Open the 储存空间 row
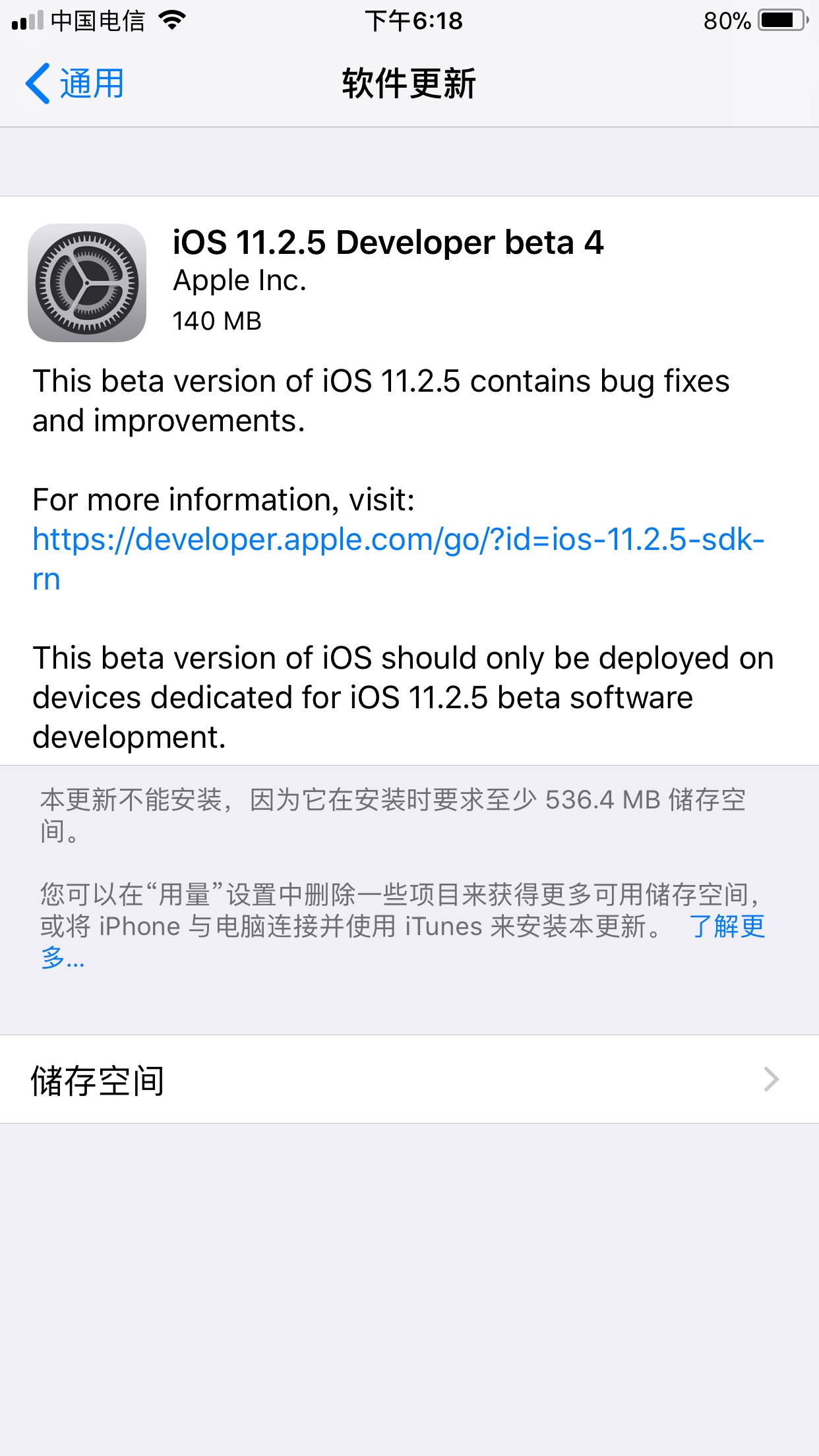819x1456 pixels. pos(409,1079)
